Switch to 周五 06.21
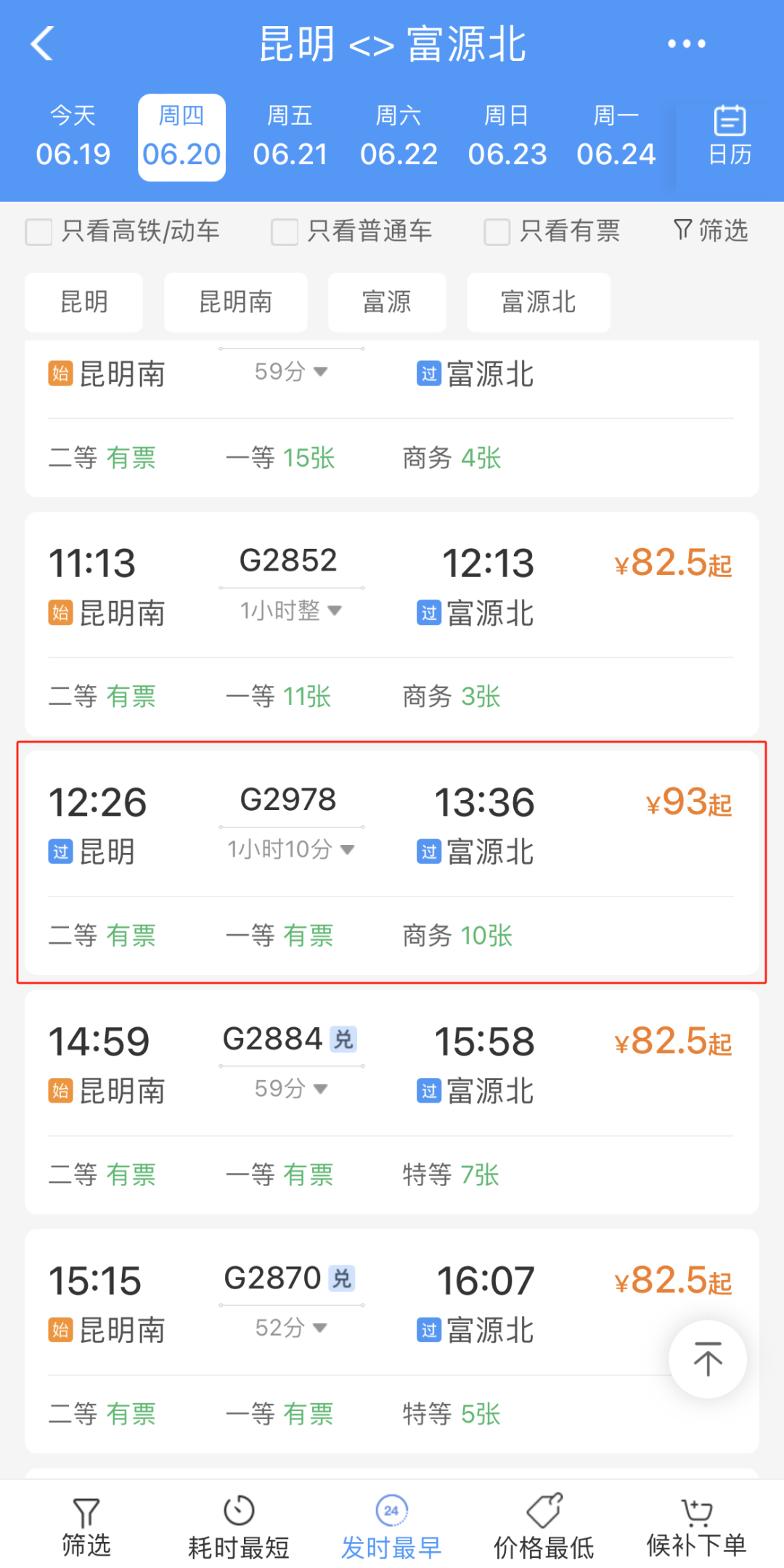784x1568 pixels. point(290,136)
